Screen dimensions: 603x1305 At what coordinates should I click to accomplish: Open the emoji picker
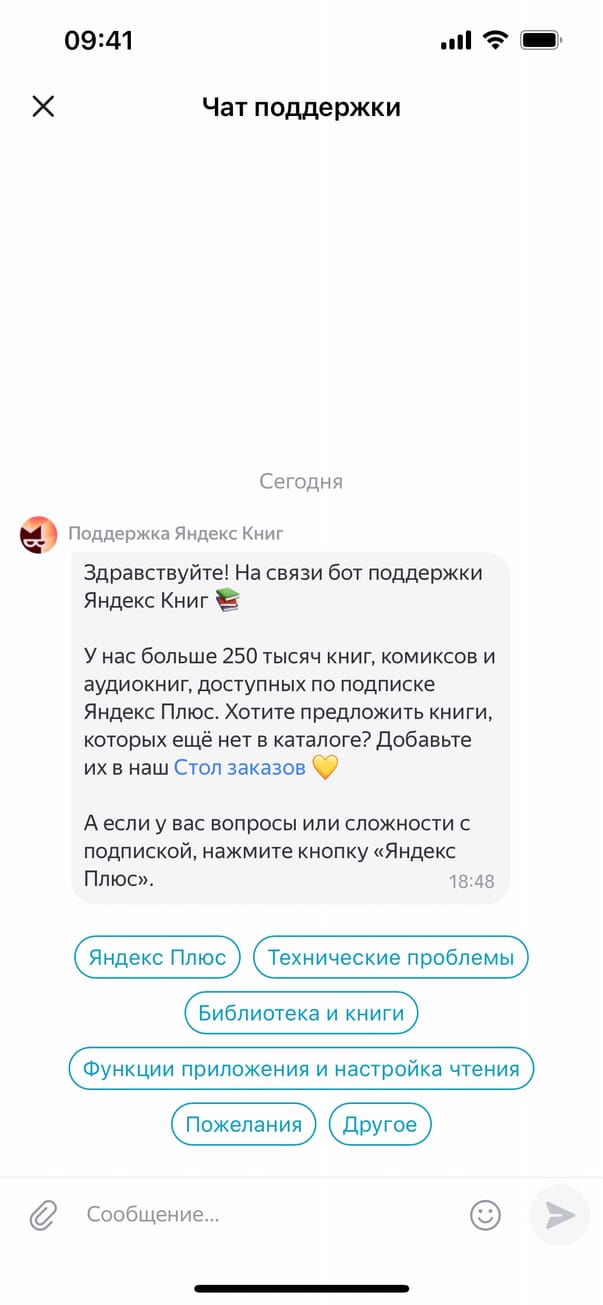(485, 1215)
